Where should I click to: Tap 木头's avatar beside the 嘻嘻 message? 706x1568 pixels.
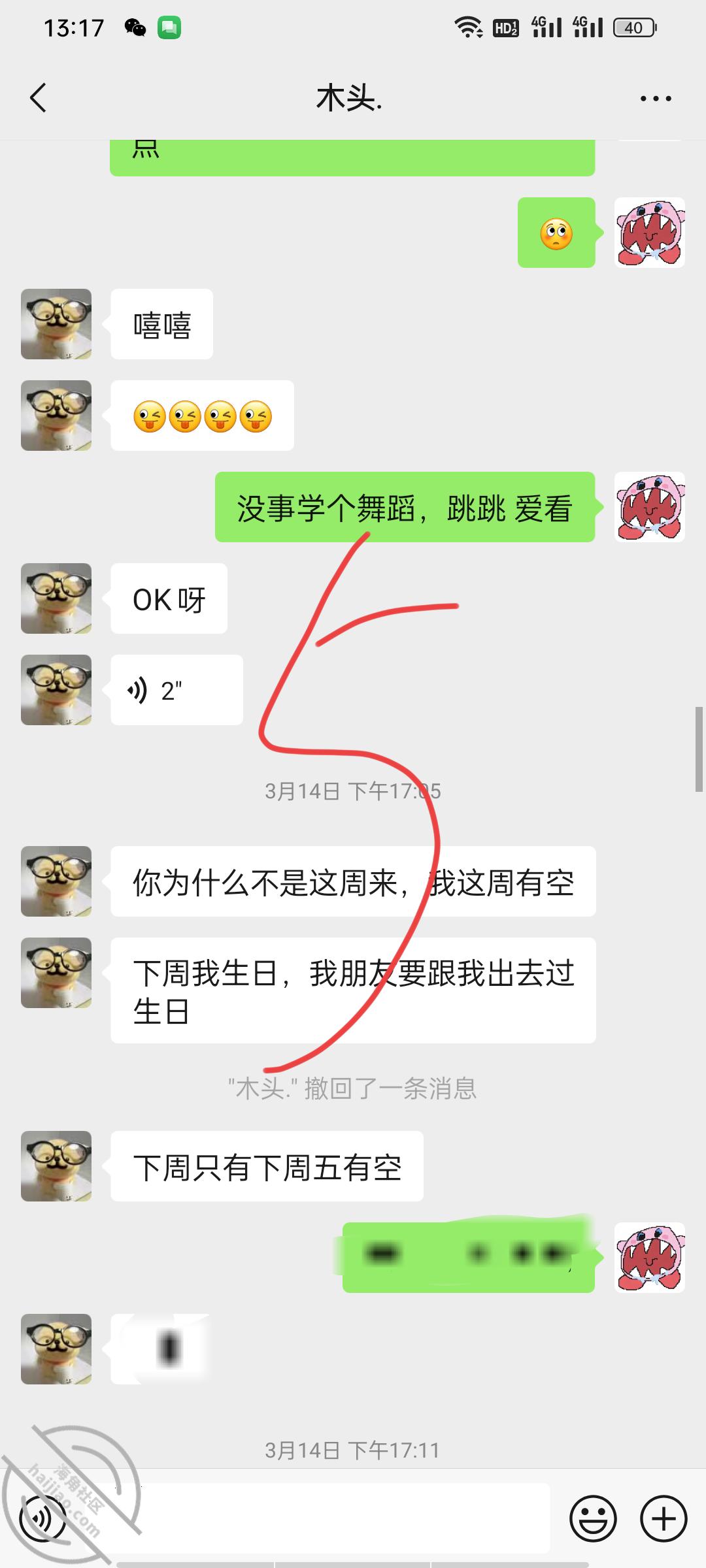tap(56, 324)
